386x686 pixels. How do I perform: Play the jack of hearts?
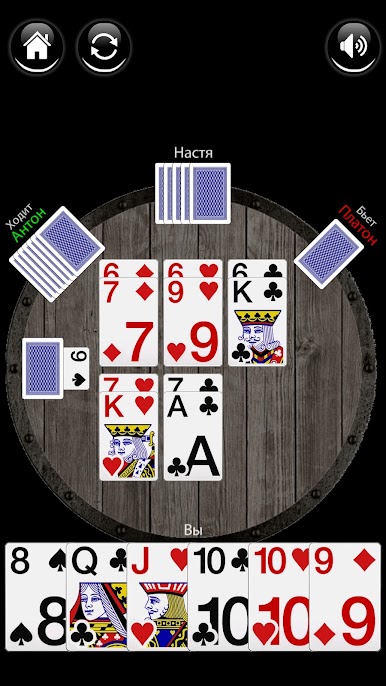click(x=158, y=597)
